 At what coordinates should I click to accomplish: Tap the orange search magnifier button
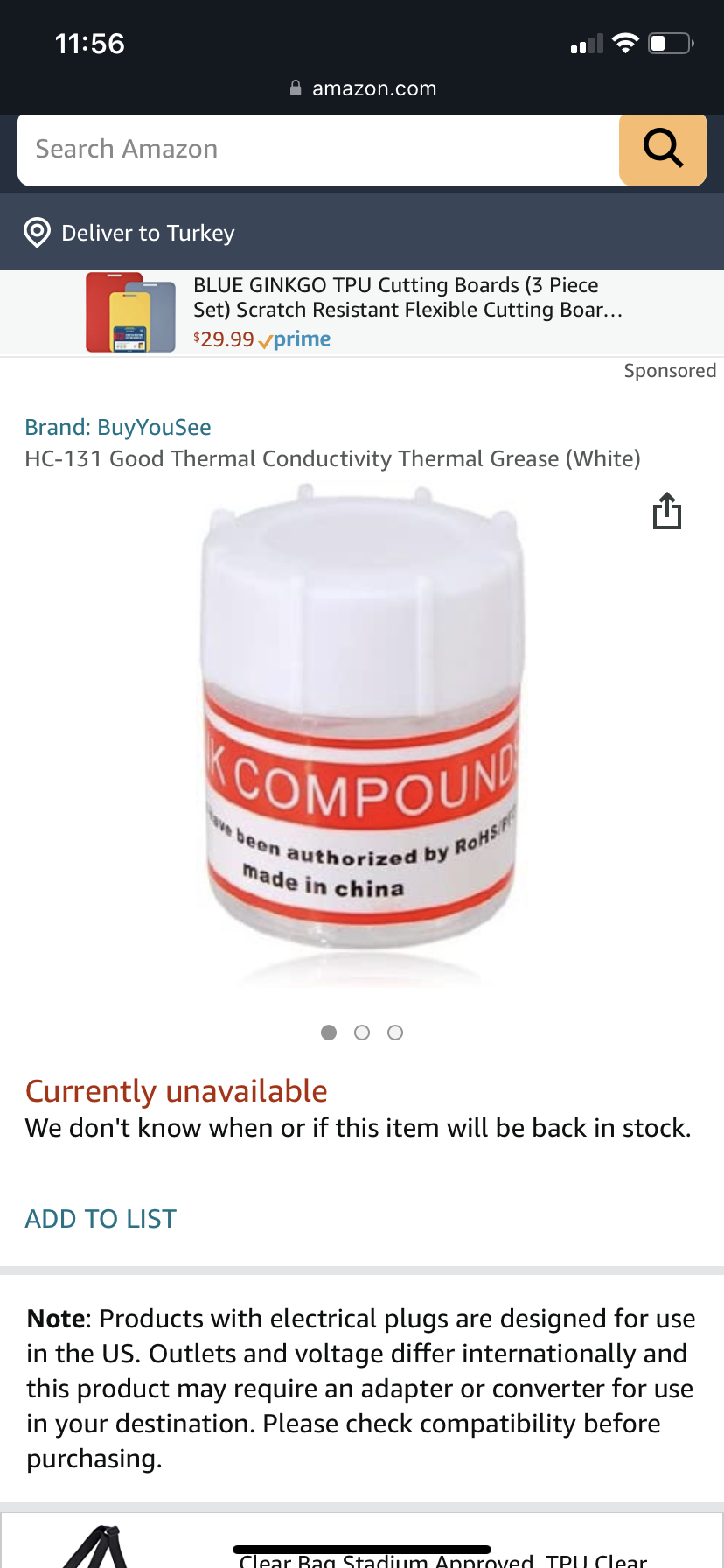coord(663,150)
